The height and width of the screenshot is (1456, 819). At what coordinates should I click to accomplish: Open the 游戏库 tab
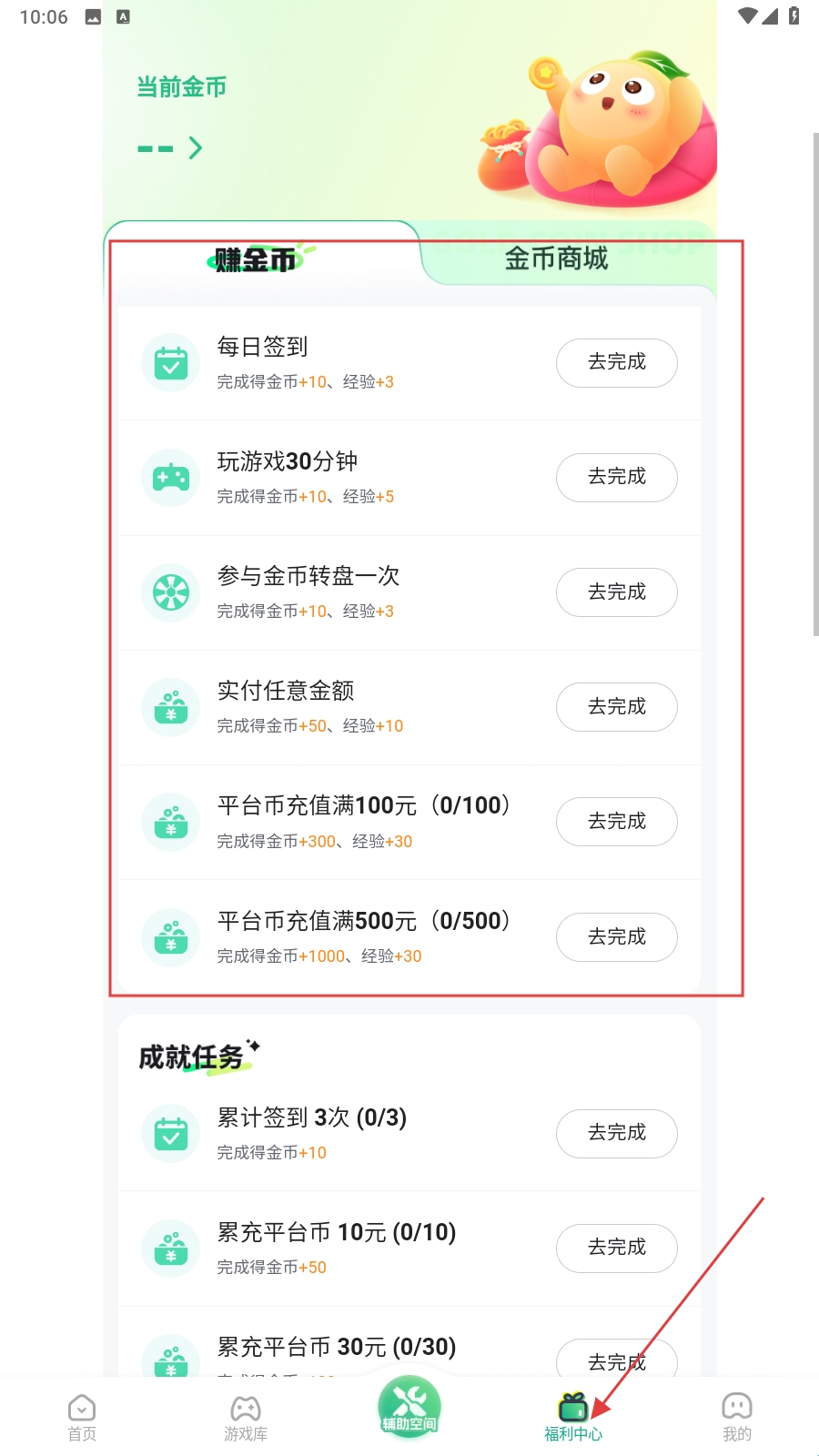[246, 1418]
